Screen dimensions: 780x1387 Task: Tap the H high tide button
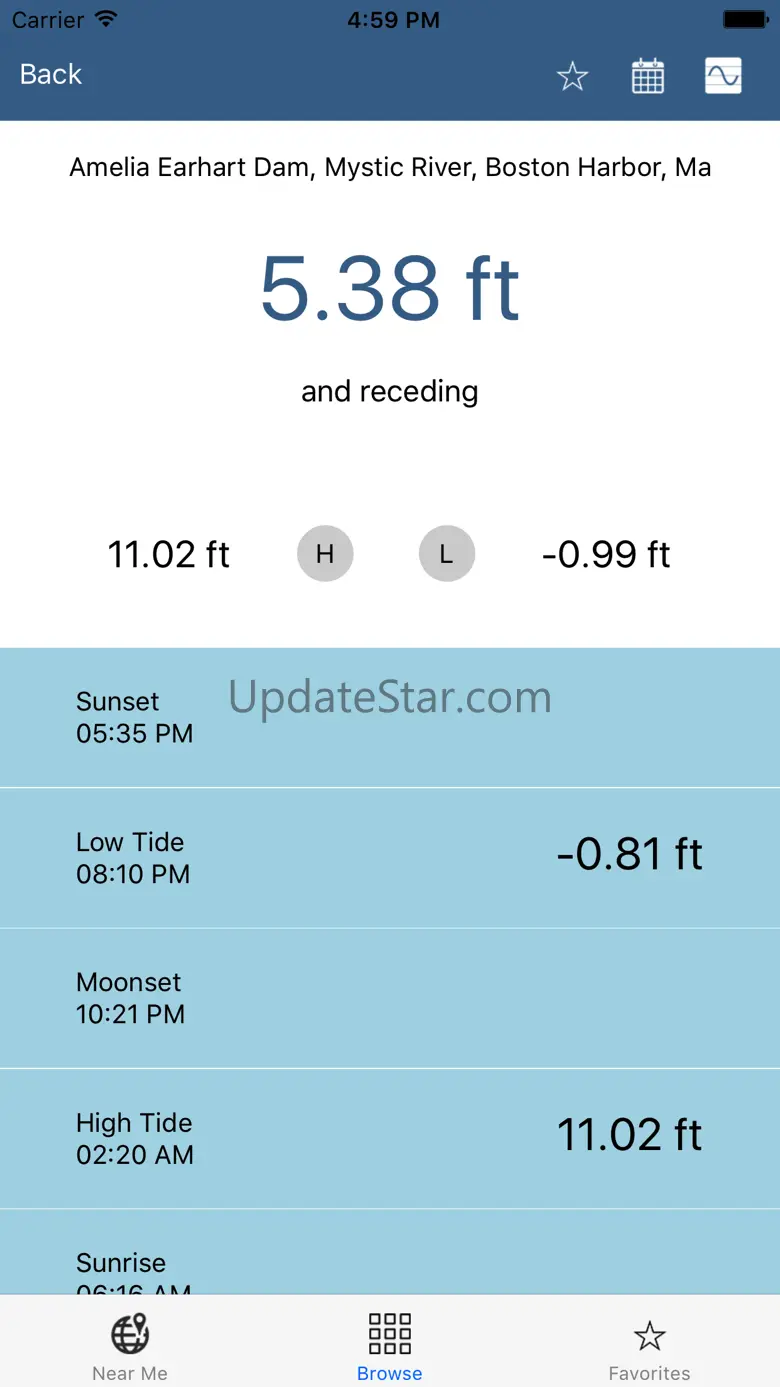(x=325, y=554)
